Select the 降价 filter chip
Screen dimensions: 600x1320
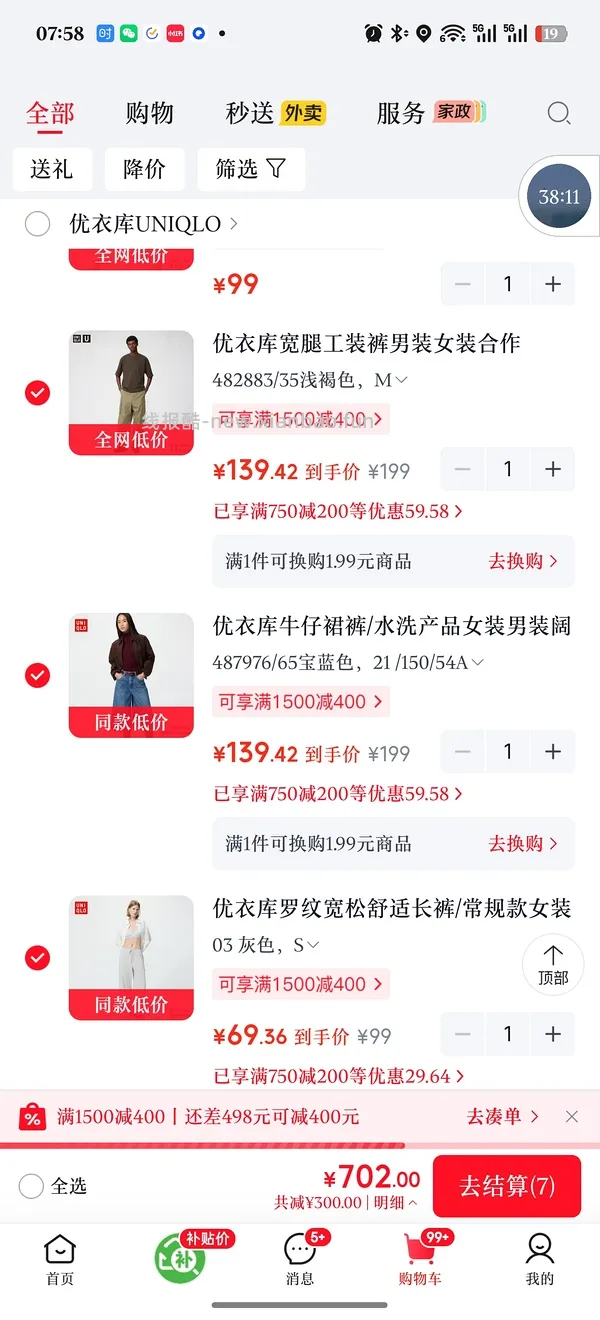pyautogui.click(x=144, y=169)
